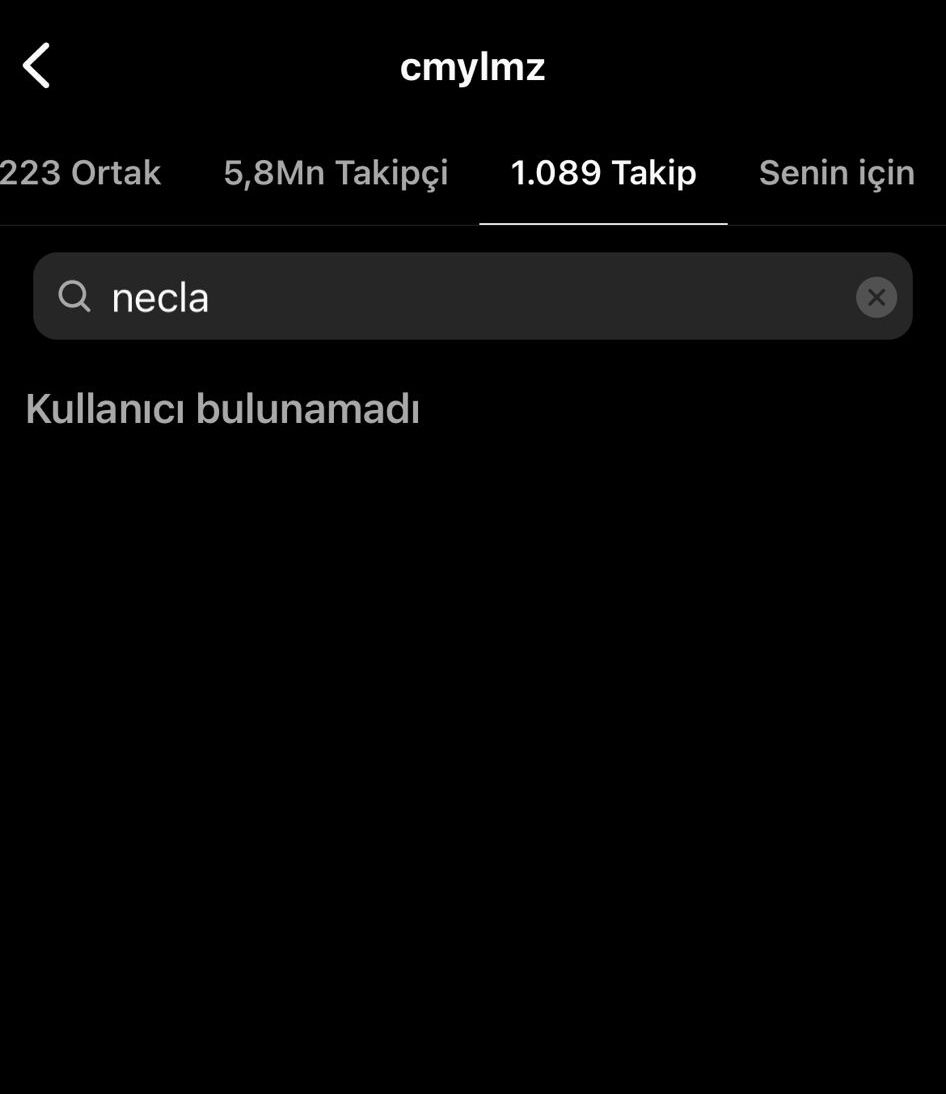Tap the 'cmylmz' username title
This screenshot has width=946, height=1094.
[472, 66]
